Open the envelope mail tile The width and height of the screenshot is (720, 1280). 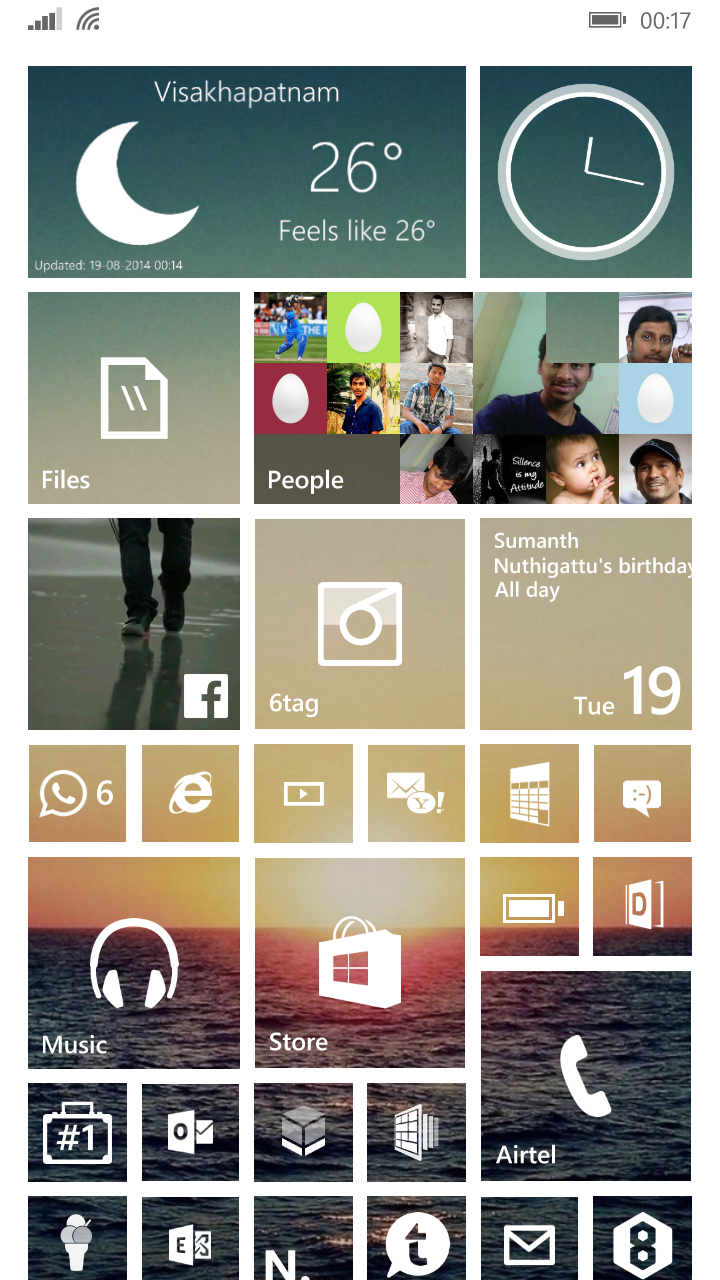[529, 1240]
